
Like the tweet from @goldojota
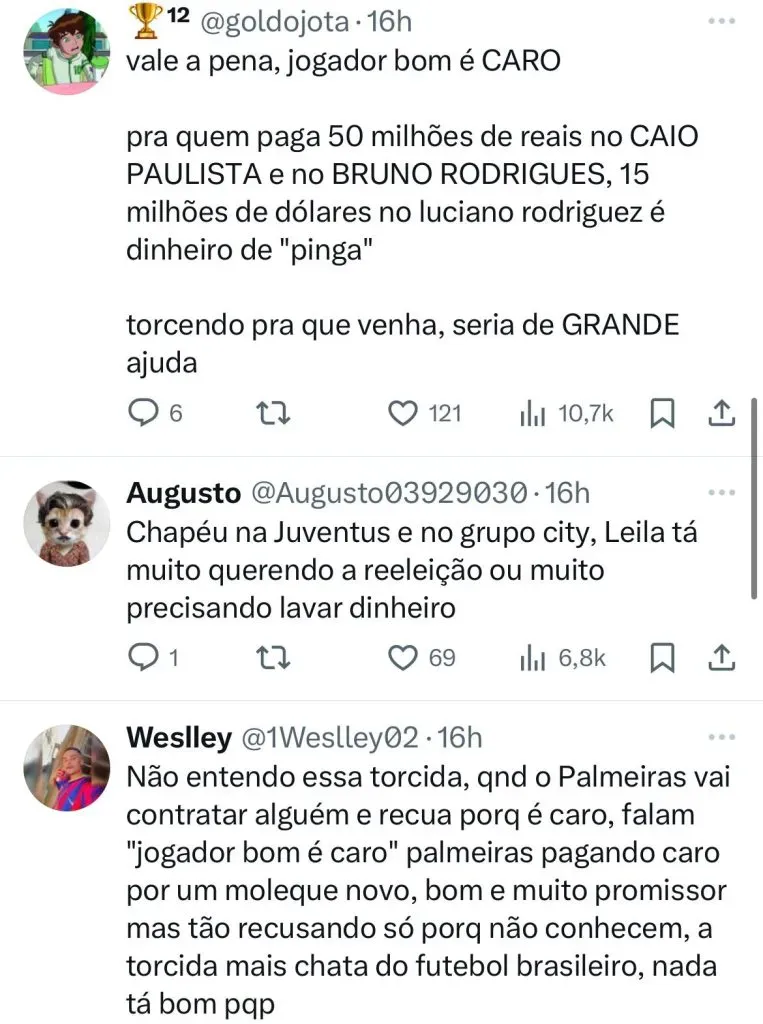point(402,412)
